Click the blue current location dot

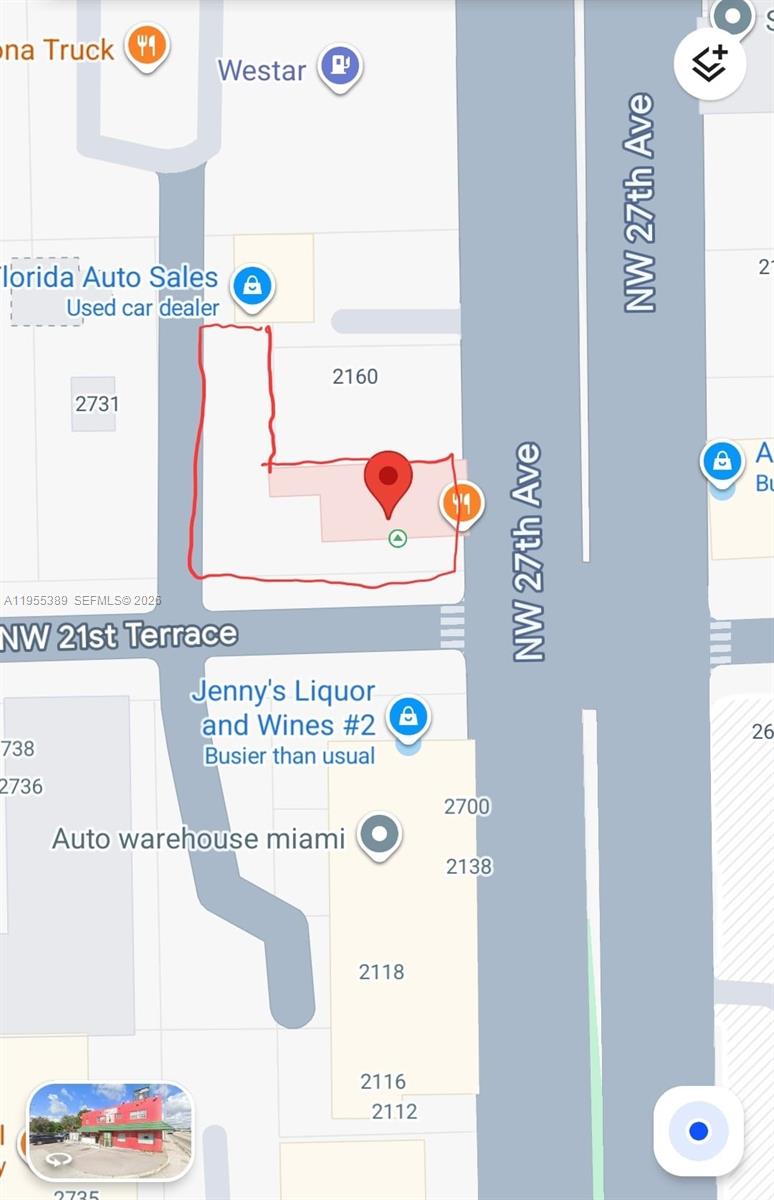coord(698,1131)
